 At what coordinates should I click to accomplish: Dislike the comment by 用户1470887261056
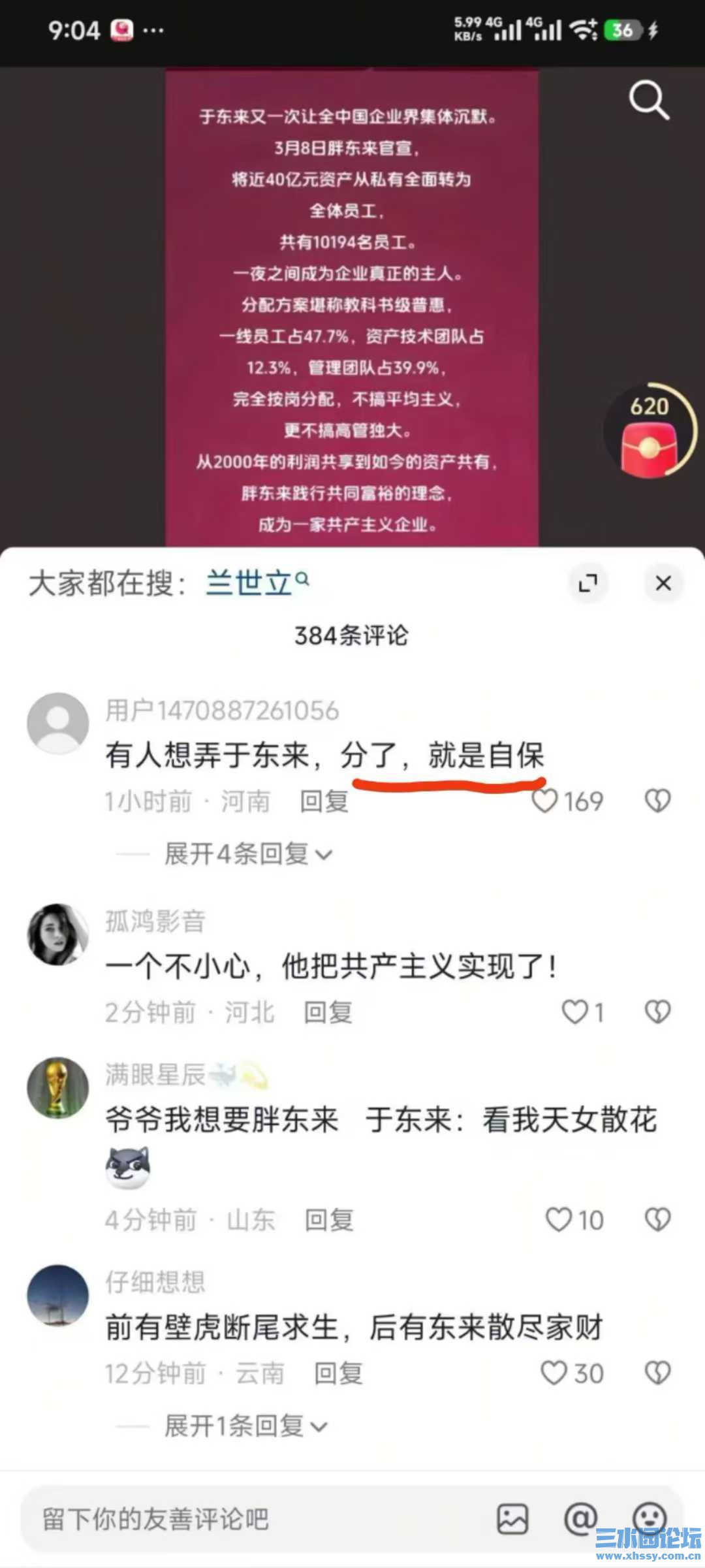tap(657, 801)
